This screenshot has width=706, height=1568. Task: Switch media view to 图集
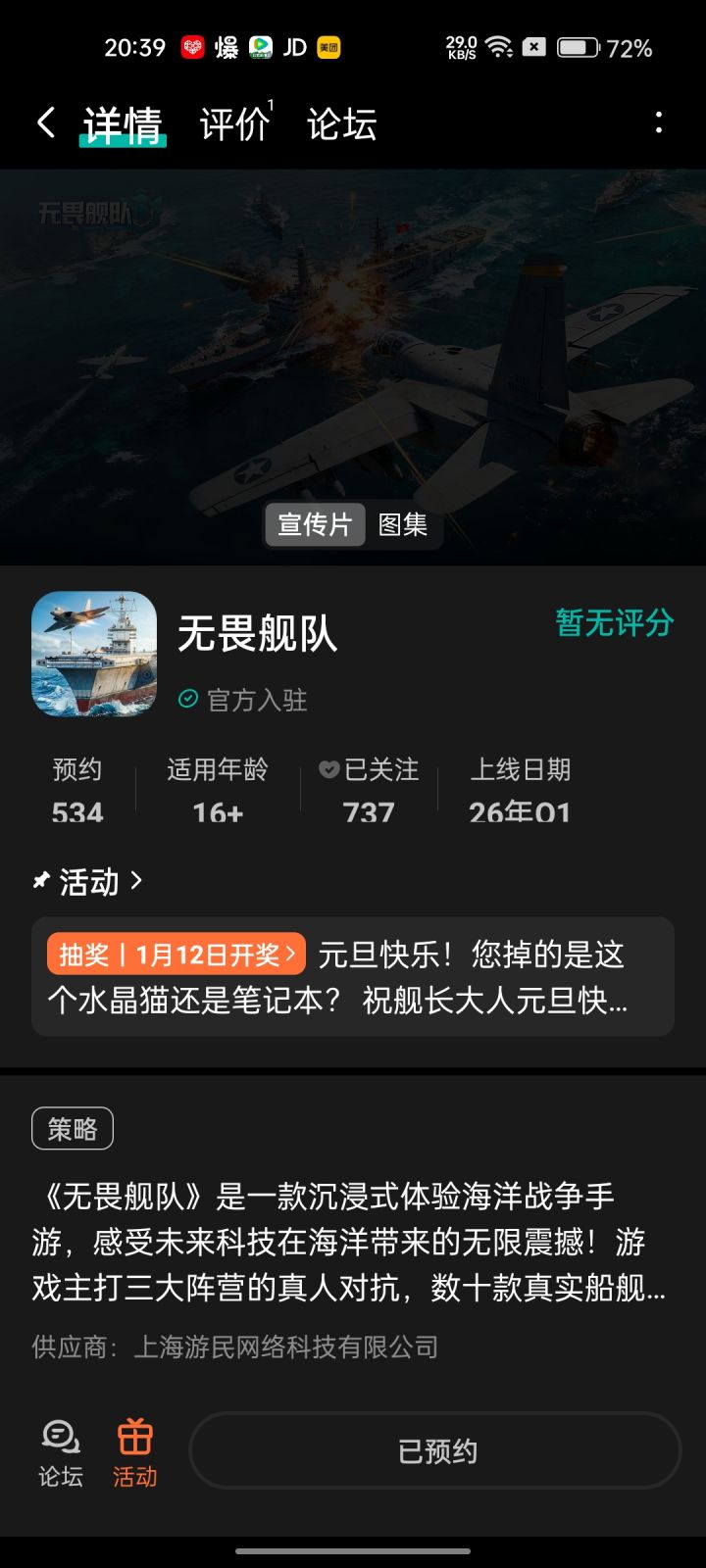(404, 526)
